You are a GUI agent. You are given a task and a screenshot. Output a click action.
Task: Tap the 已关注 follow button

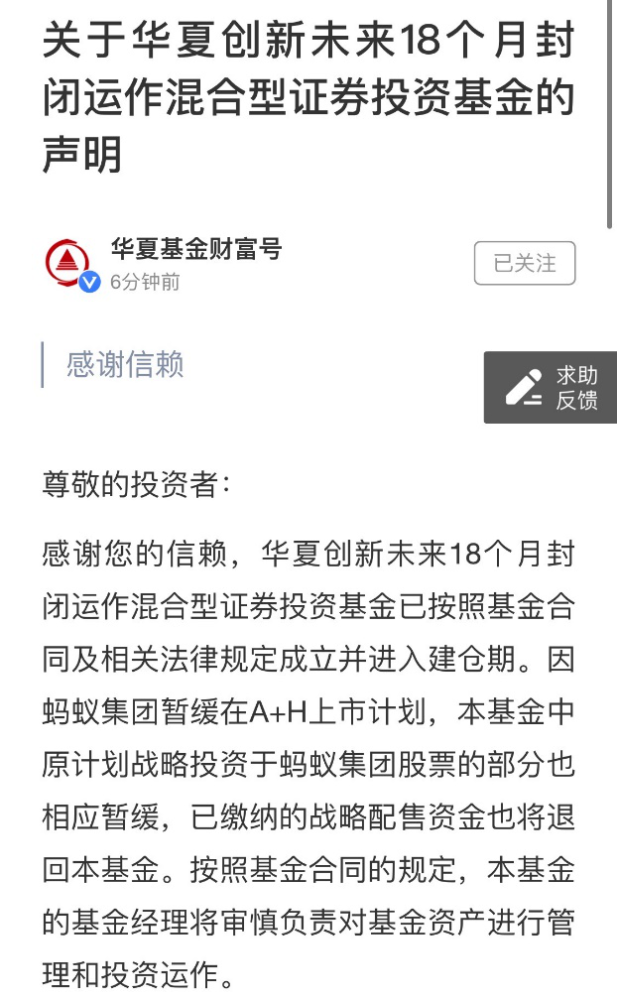click(524, 264)
